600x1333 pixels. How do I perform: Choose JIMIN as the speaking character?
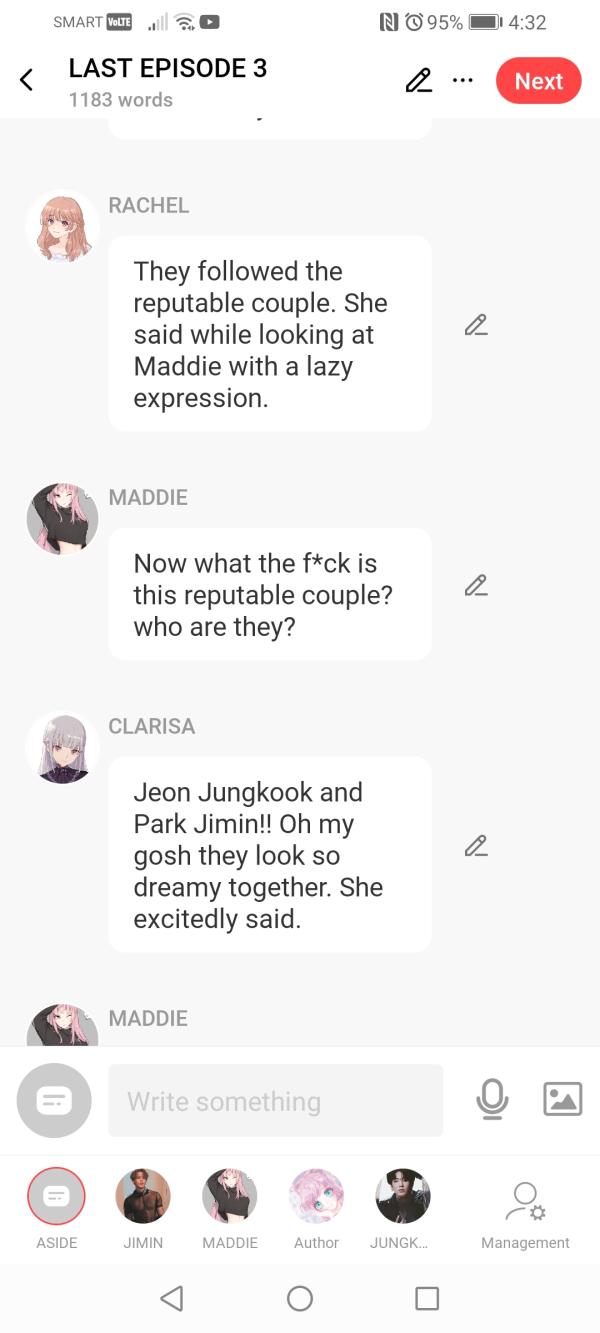pos(143,1196)
